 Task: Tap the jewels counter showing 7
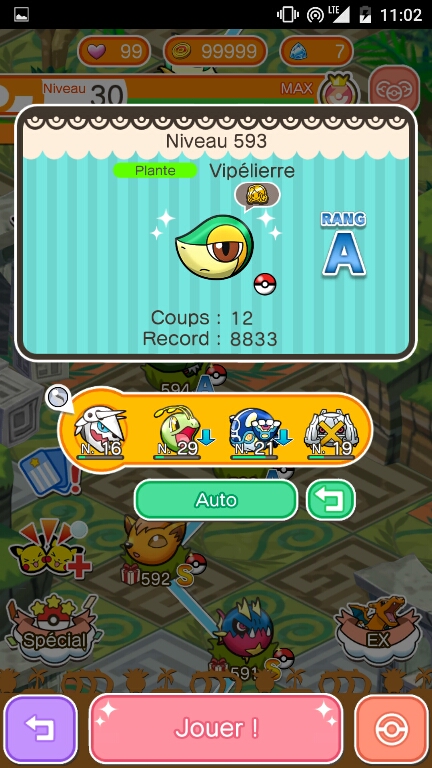coord(316,51)
